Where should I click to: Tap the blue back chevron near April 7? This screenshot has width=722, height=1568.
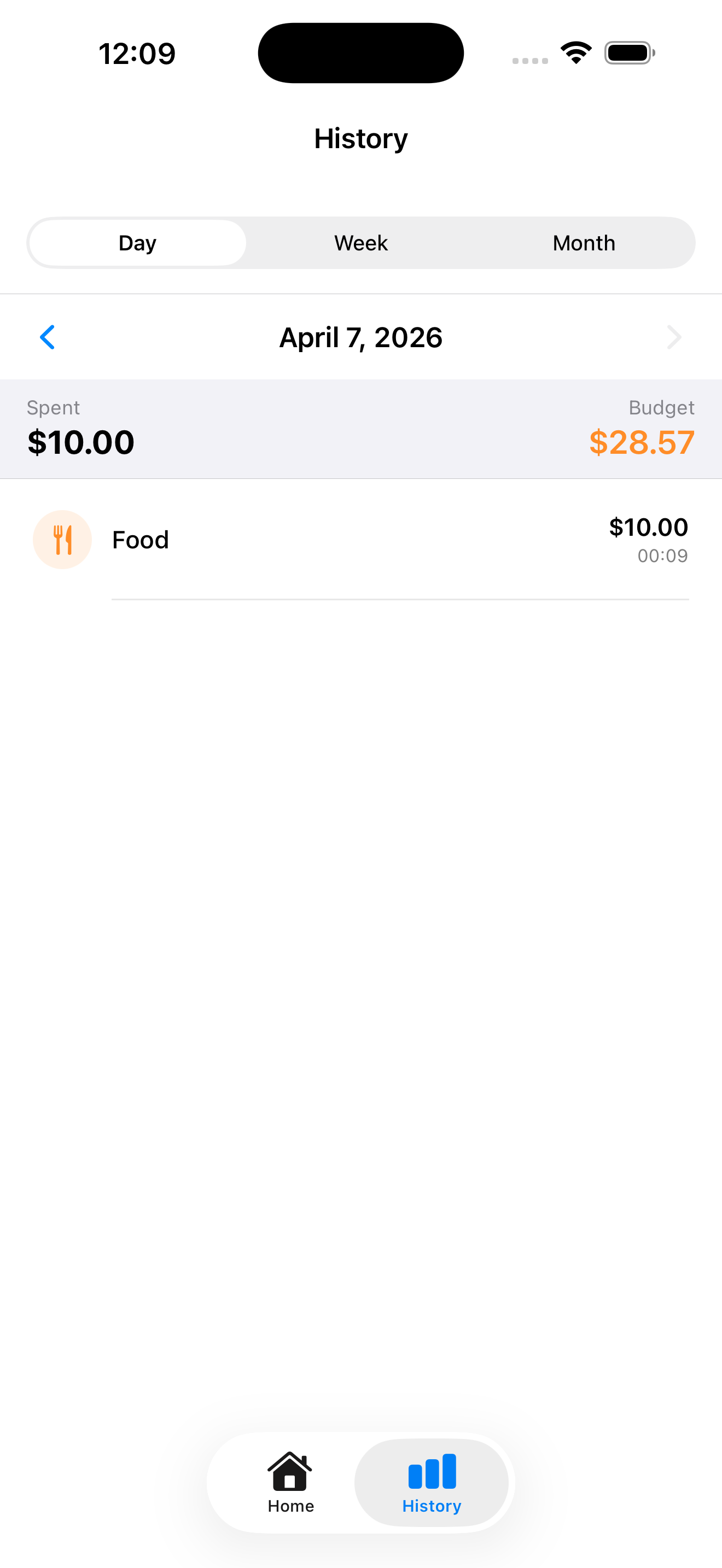48,337
